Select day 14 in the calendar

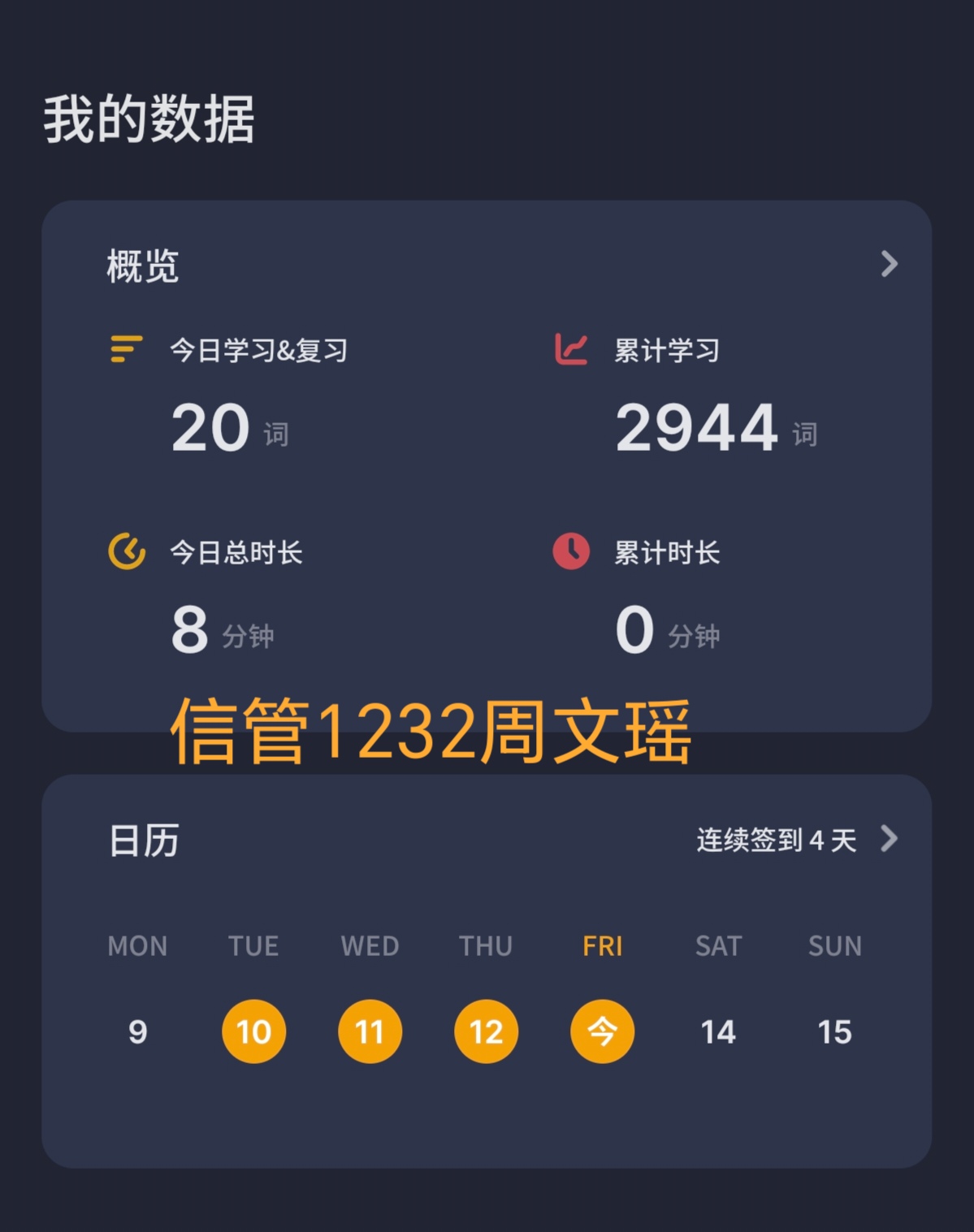pyautogui.click(x=718, y=1031)
